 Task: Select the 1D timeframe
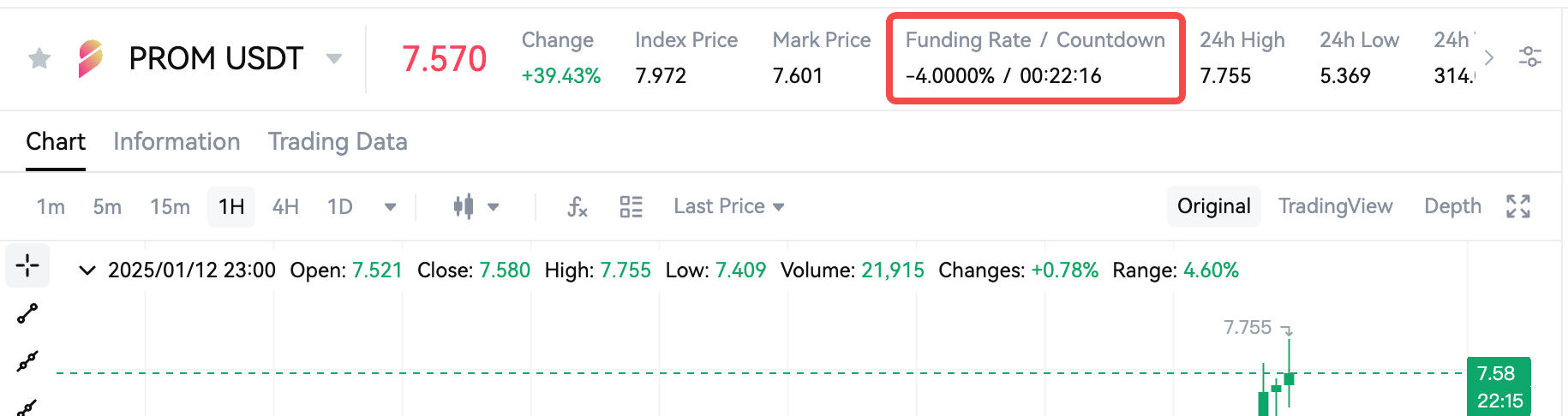(340, 206)
